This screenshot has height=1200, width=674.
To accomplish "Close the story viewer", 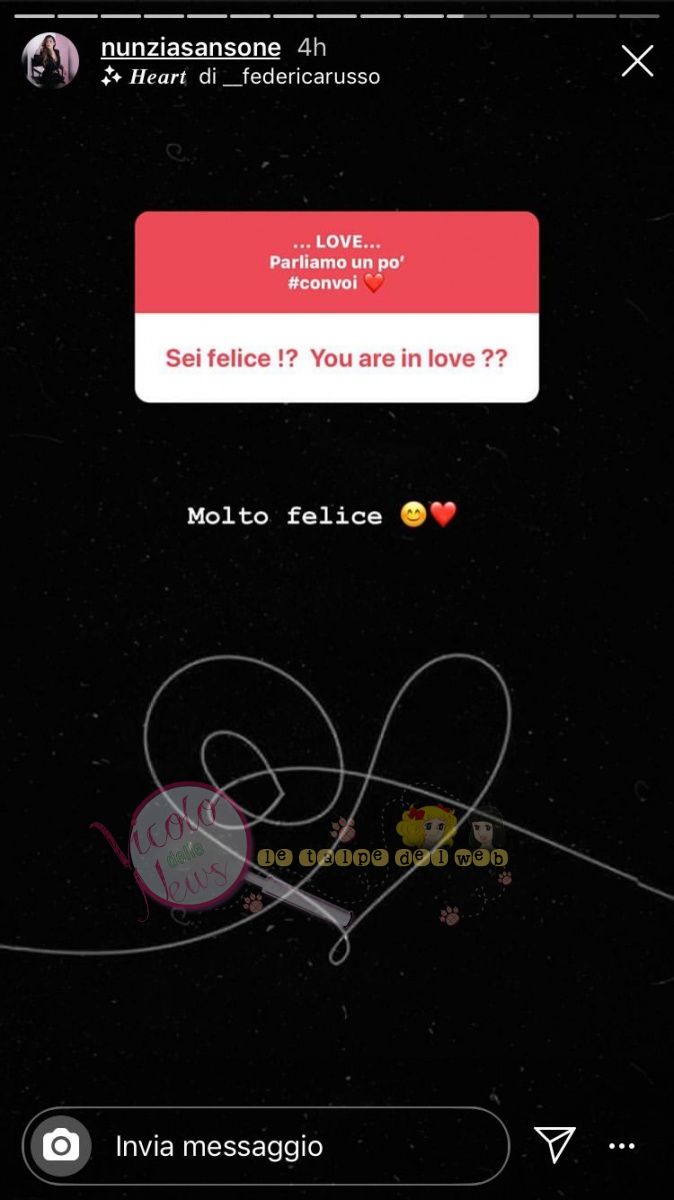I will point(637,62).
